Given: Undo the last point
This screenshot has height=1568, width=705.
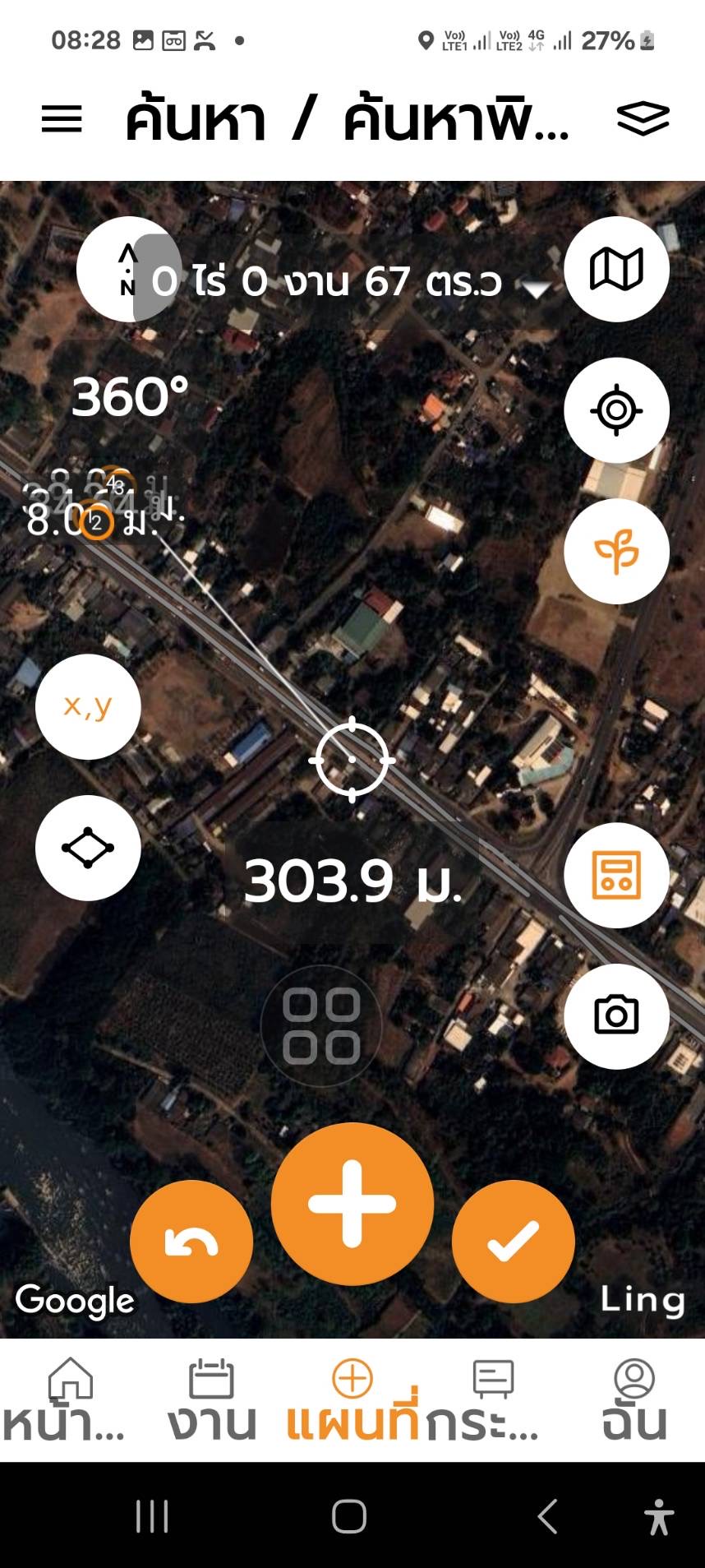Looking at the screenshot, I should click(x=191, y=1242).
